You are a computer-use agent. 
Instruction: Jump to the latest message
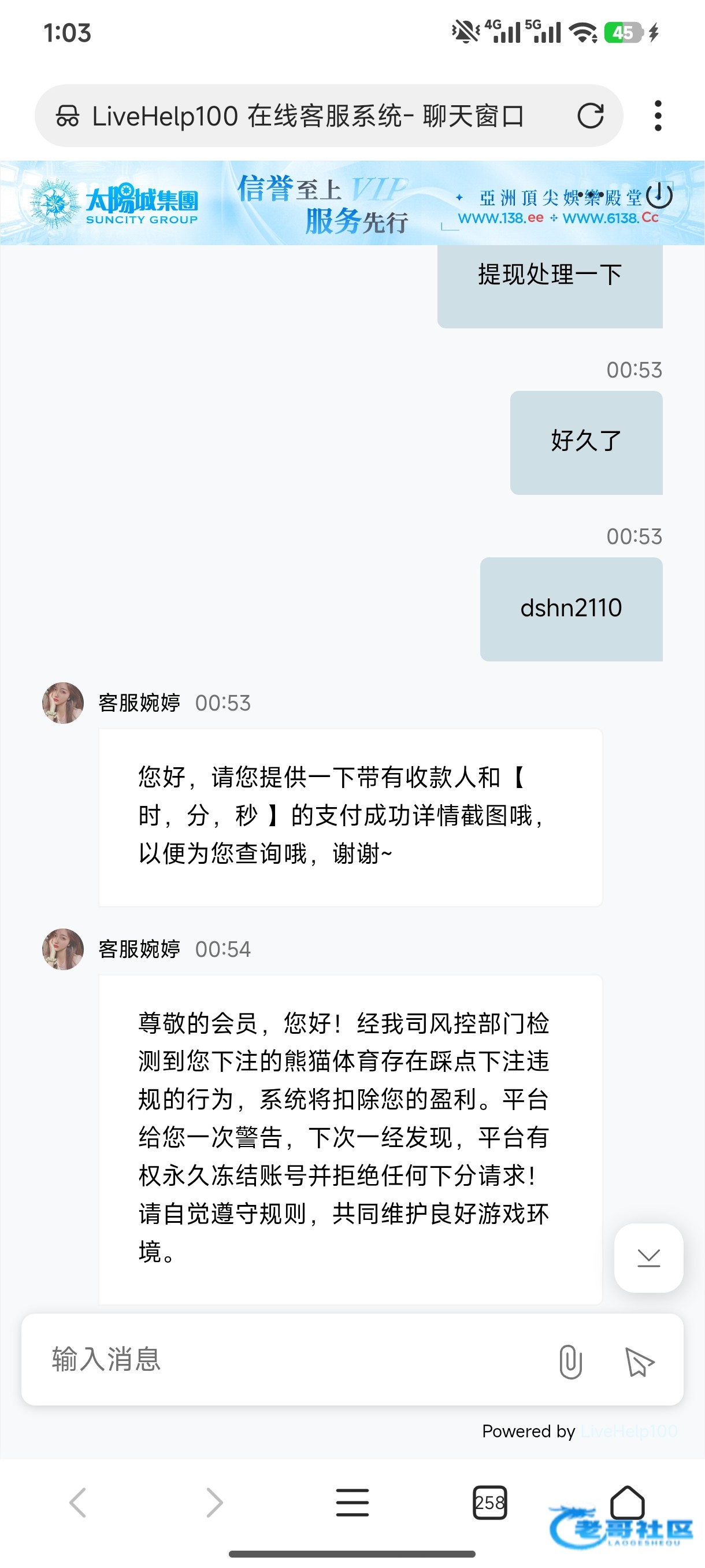coord(648,1257)
